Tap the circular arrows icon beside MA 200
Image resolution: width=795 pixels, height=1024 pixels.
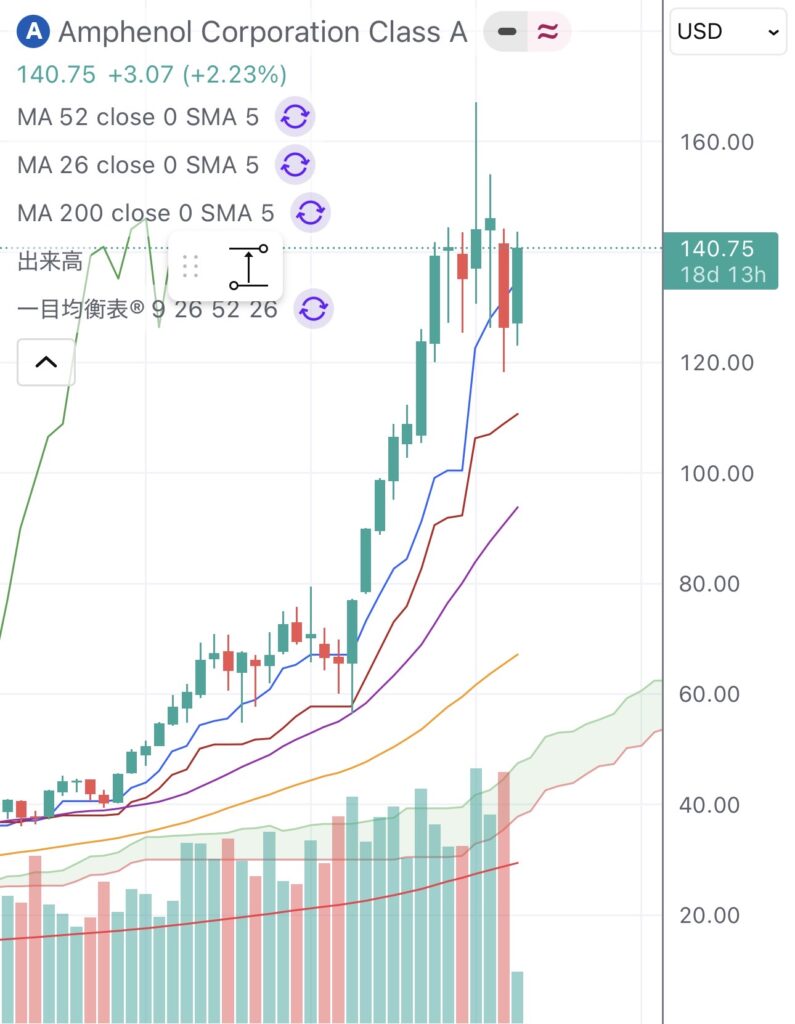click(x=311, y=213)
